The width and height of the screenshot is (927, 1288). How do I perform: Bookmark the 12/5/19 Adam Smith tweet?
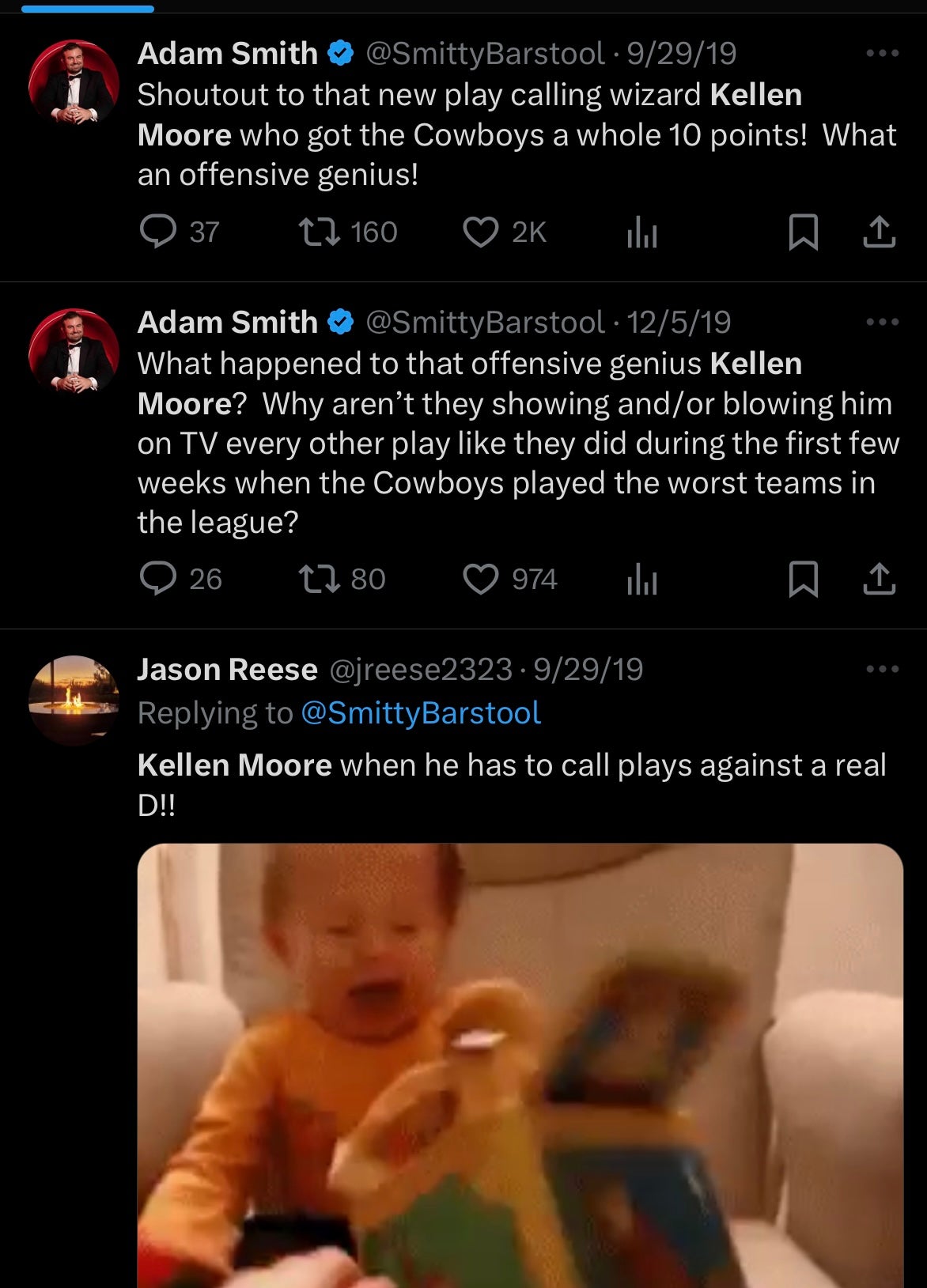(x=803, y=580)
